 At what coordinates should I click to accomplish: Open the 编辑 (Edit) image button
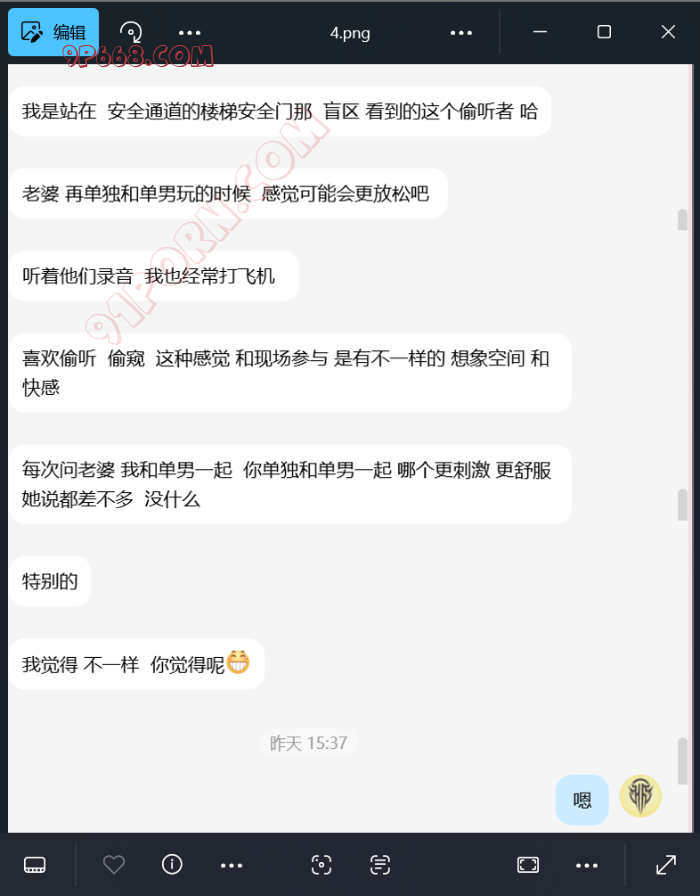53,32
